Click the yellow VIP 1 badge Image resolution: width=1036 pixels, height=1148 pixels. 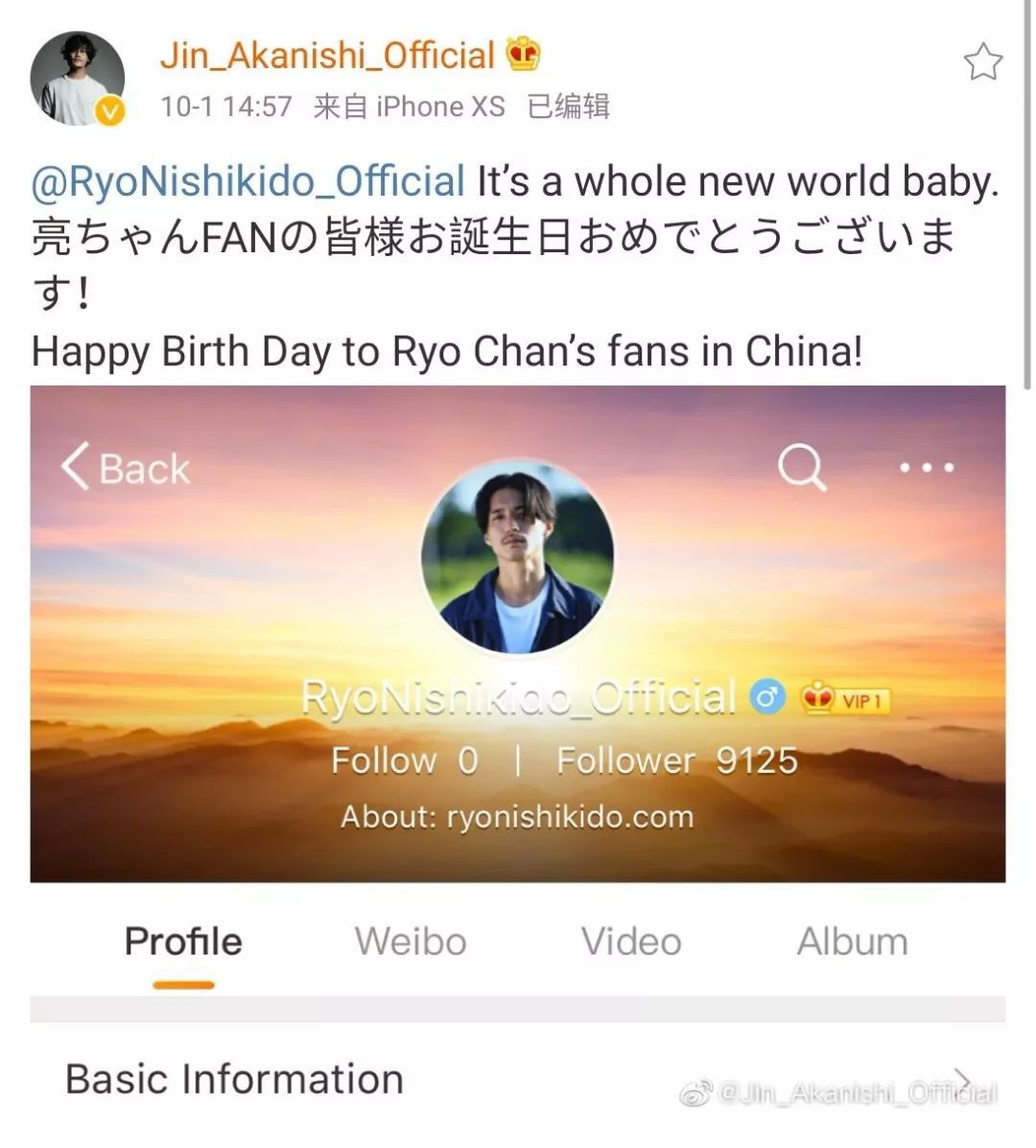pos(847,700)
